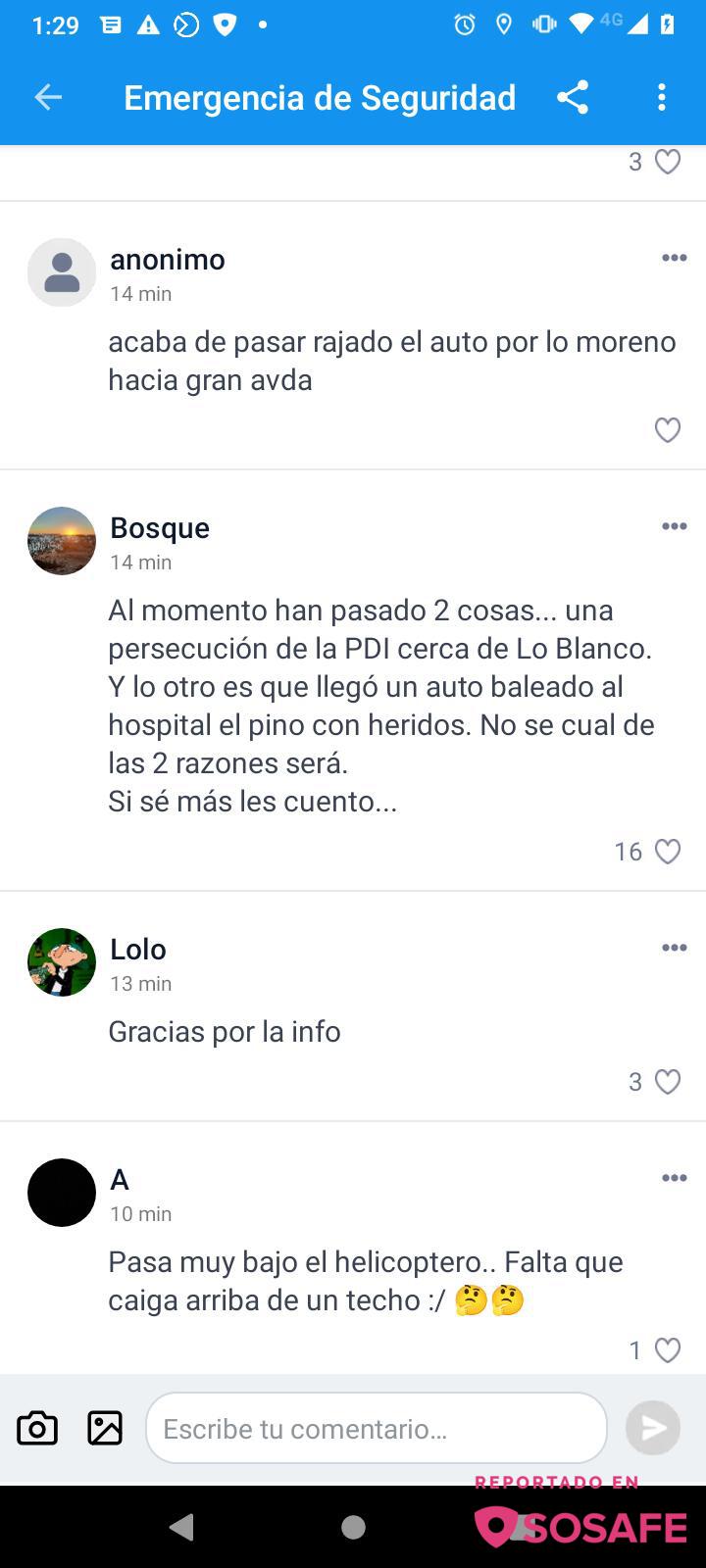Open options for anonimo's comment
Image resolution: width=706 pixels, height=1568 pixels.
click(x=674, y=259)
